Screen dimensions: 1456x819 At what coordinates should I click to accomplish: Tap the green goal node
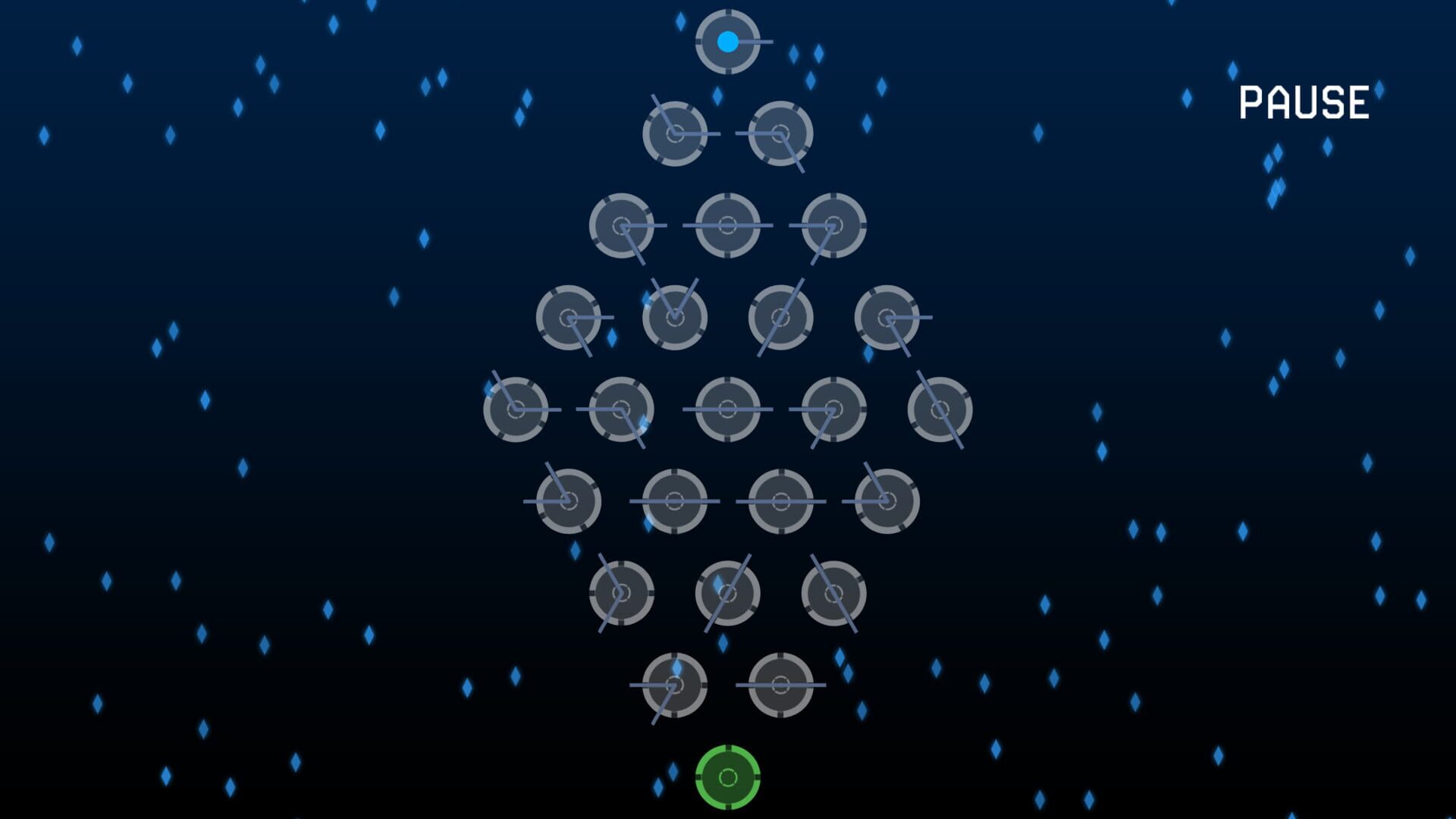tap(727, 777)
